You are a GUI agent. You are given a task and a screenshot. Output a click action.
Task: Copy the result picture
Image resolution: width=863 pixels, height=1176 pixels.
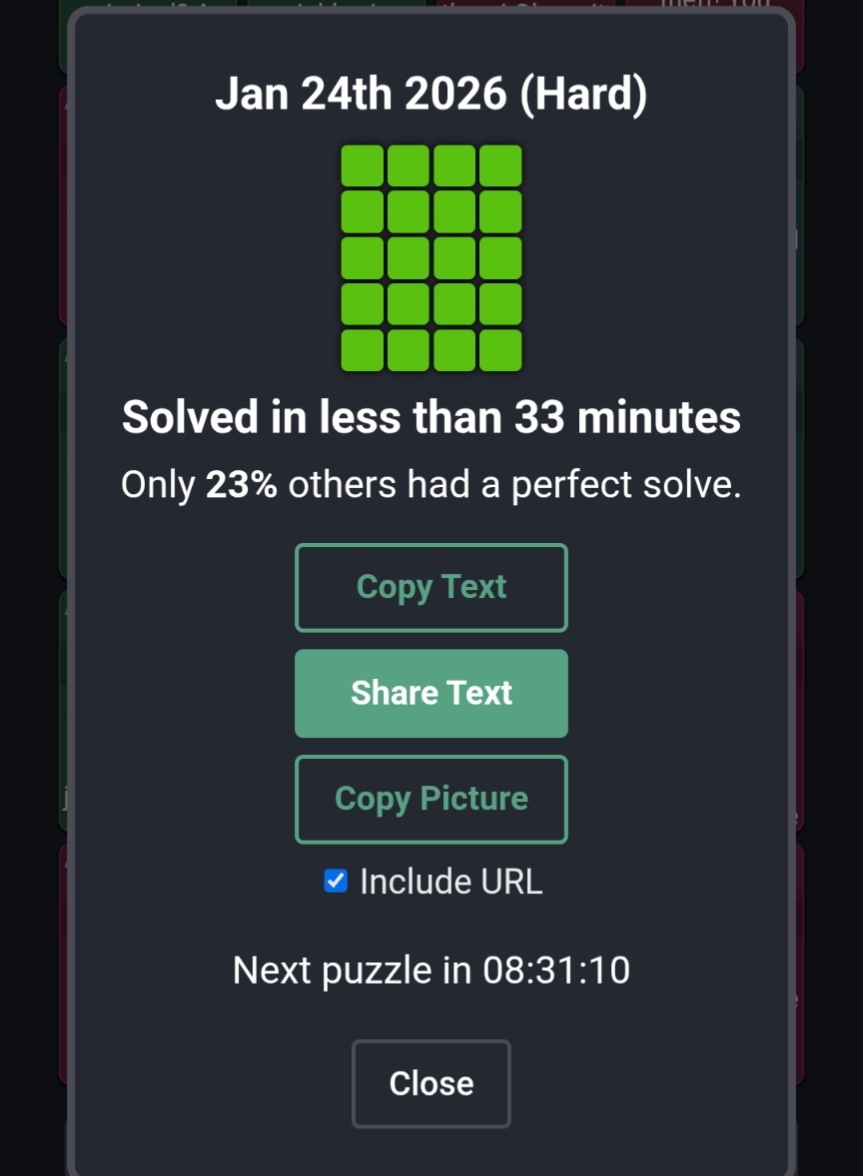[431, 799]
